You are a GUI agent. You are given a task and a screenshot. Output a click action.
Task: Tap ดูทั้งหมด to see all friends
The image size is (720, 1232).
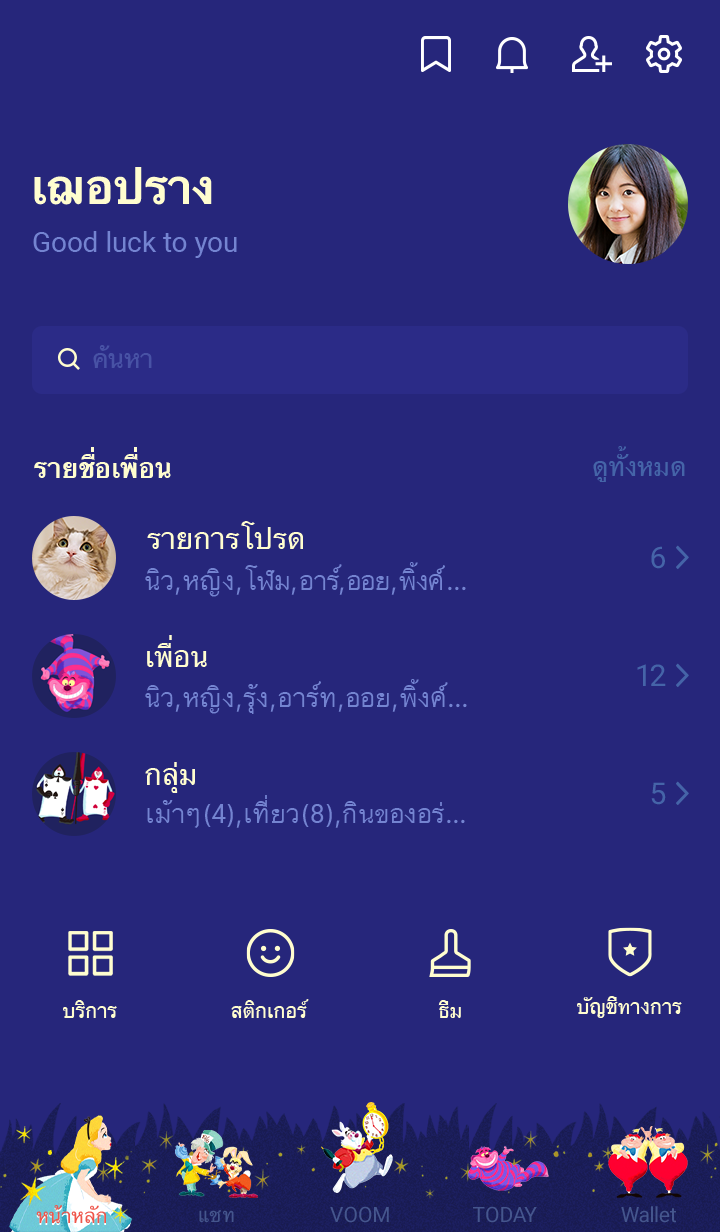coord(638,468)
